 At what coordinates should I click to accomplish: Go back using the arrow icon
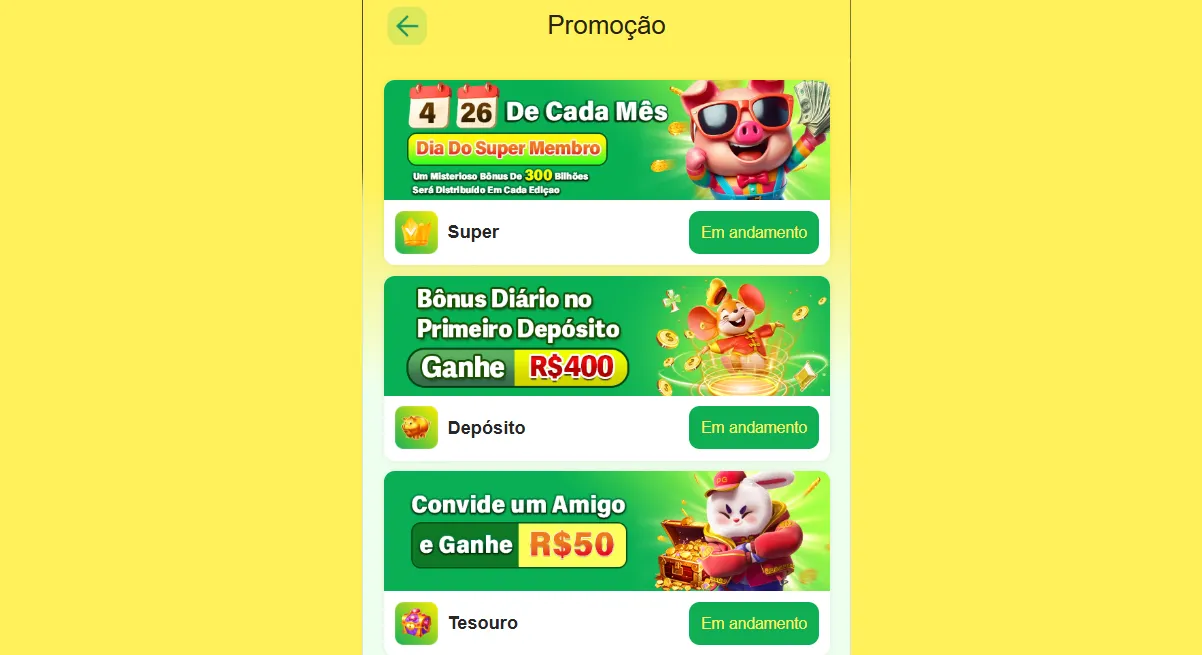[x=407, y=26]
